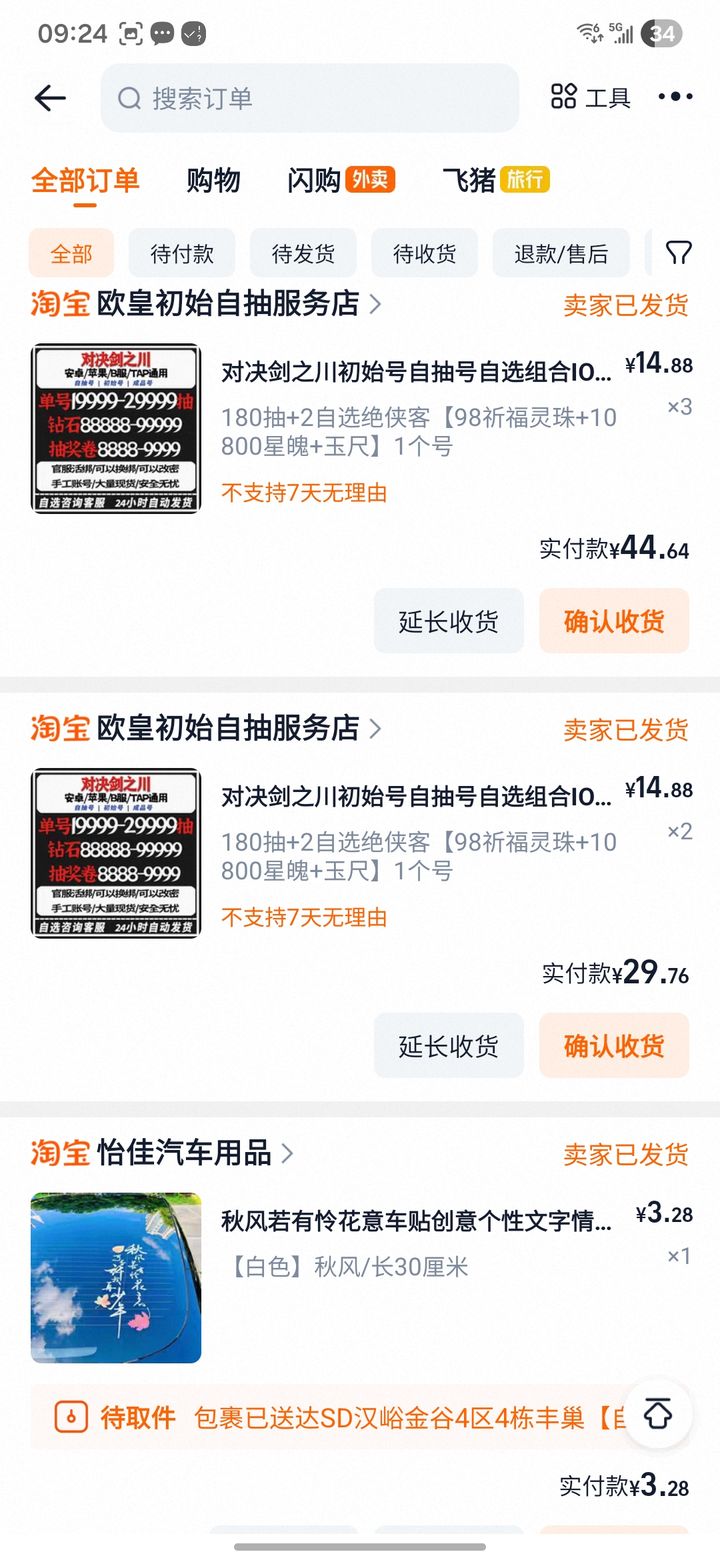Switch to the 飞猪 旅行 tab

[x=495, y=180]
